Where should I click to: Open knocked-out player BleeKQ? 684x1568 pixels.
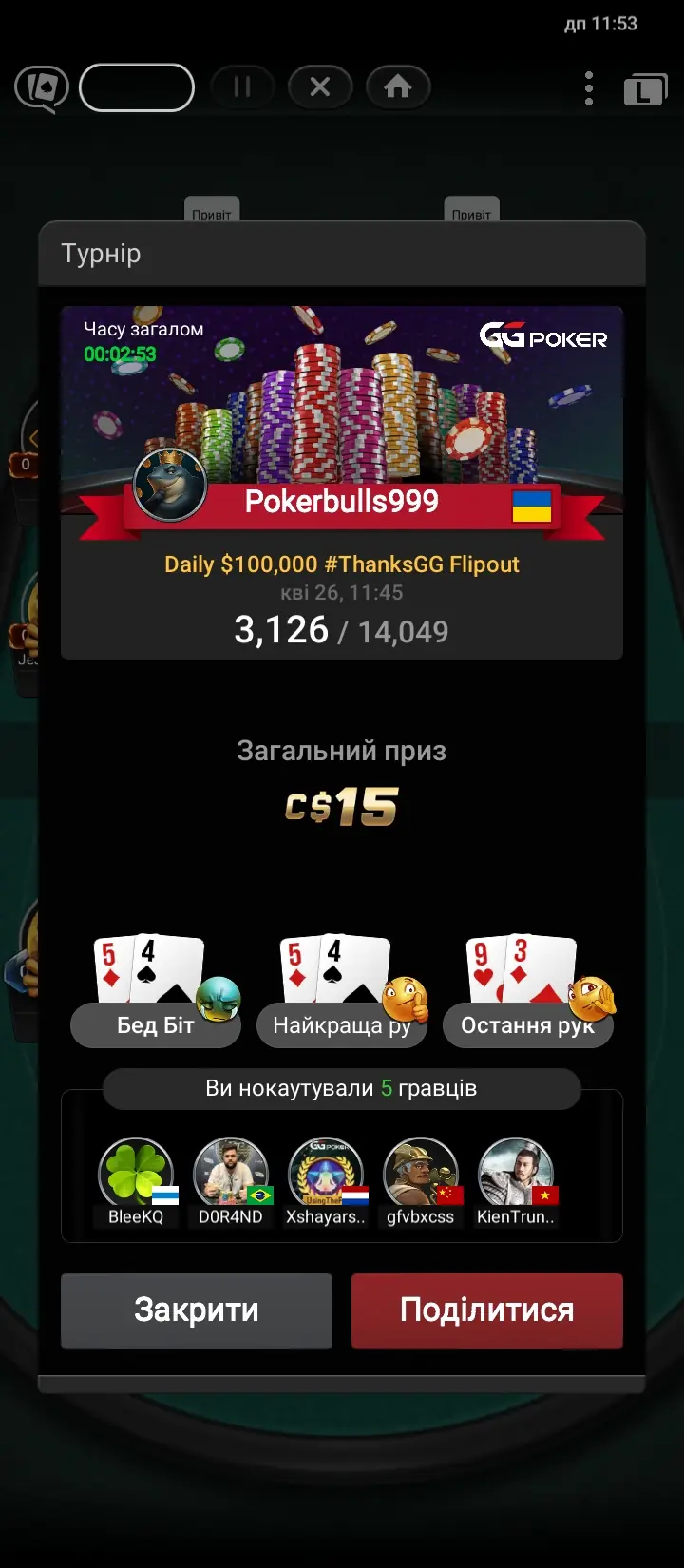(x=136, y=1175)
